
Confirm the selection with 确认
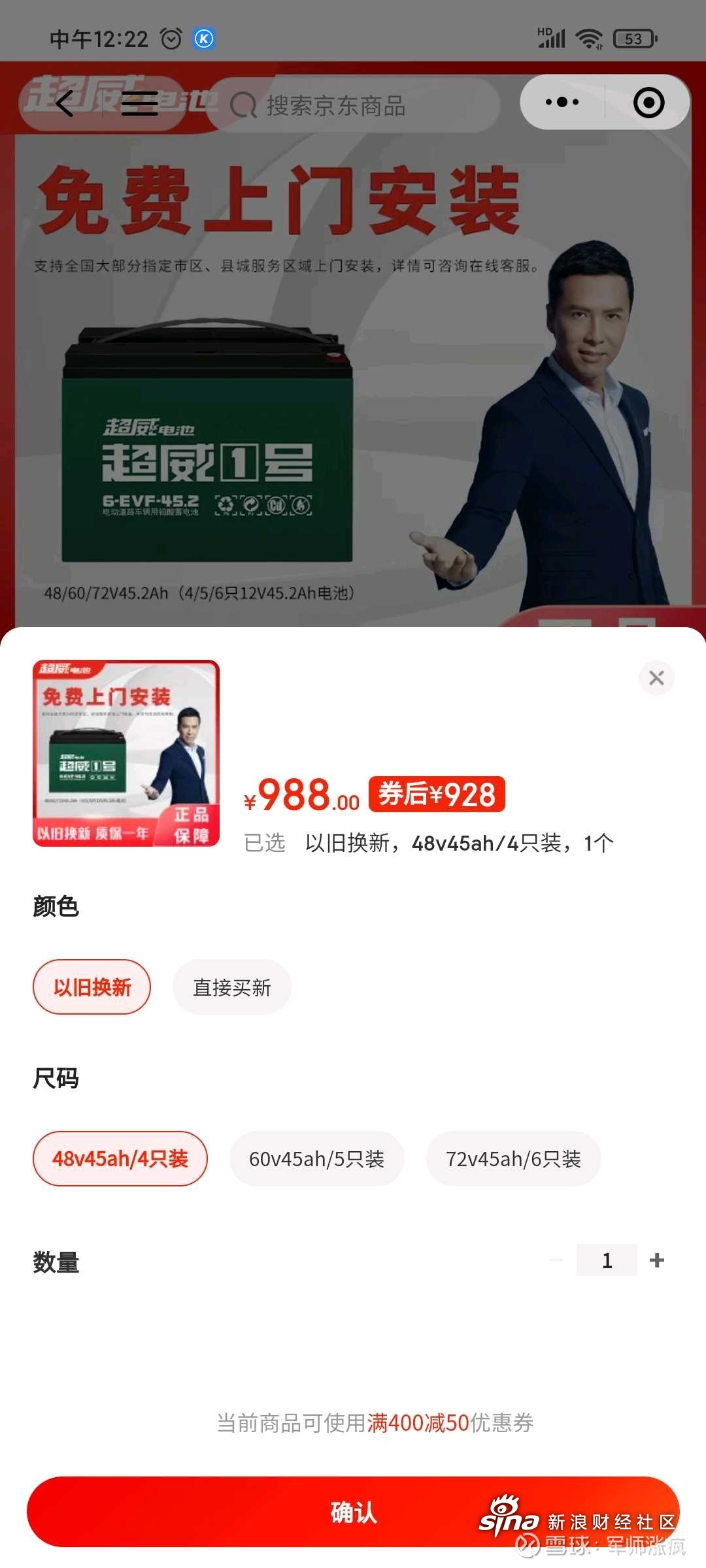click(x=353, y=1512)
